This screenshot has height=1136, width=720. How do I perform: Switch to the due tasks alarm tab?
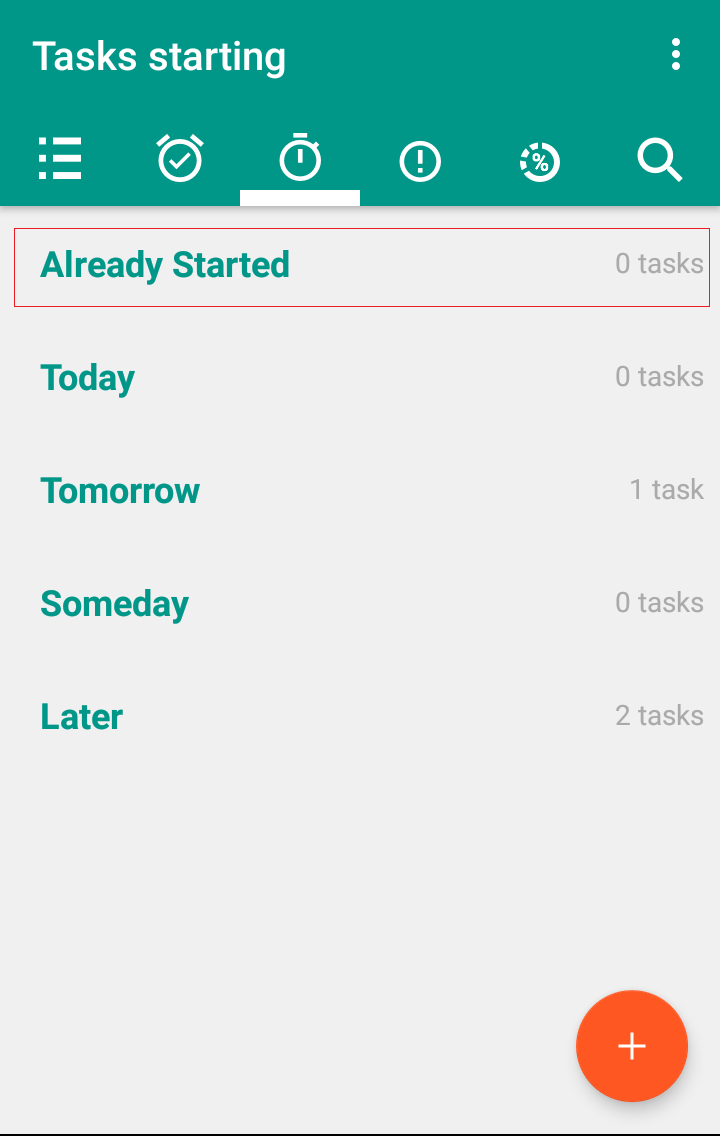(180, 160)
